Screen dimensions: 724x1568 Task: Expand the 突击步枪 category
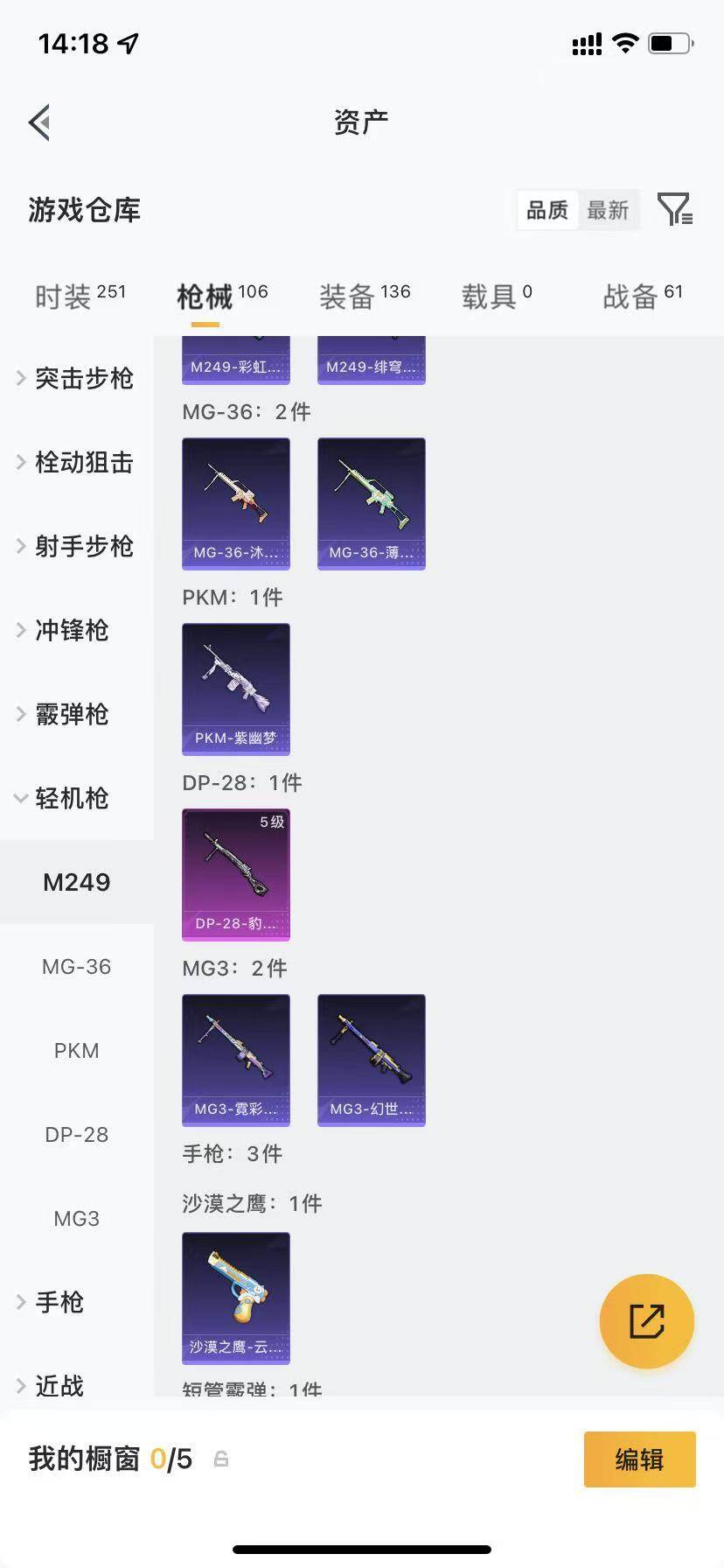[x=77, y=378]
